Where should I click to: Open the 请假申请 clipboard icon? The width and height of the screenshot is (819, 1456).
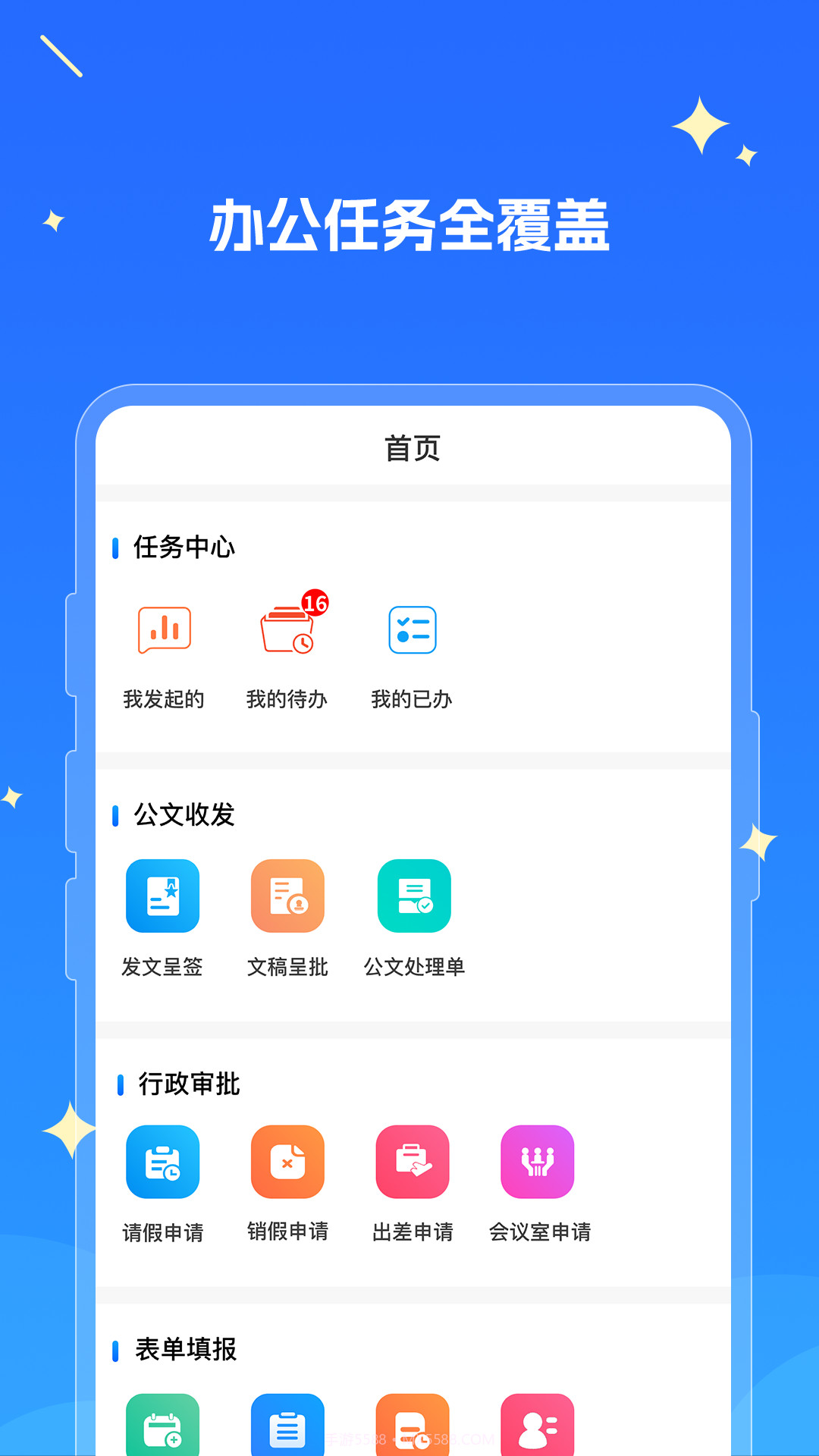click(162, 1162)
